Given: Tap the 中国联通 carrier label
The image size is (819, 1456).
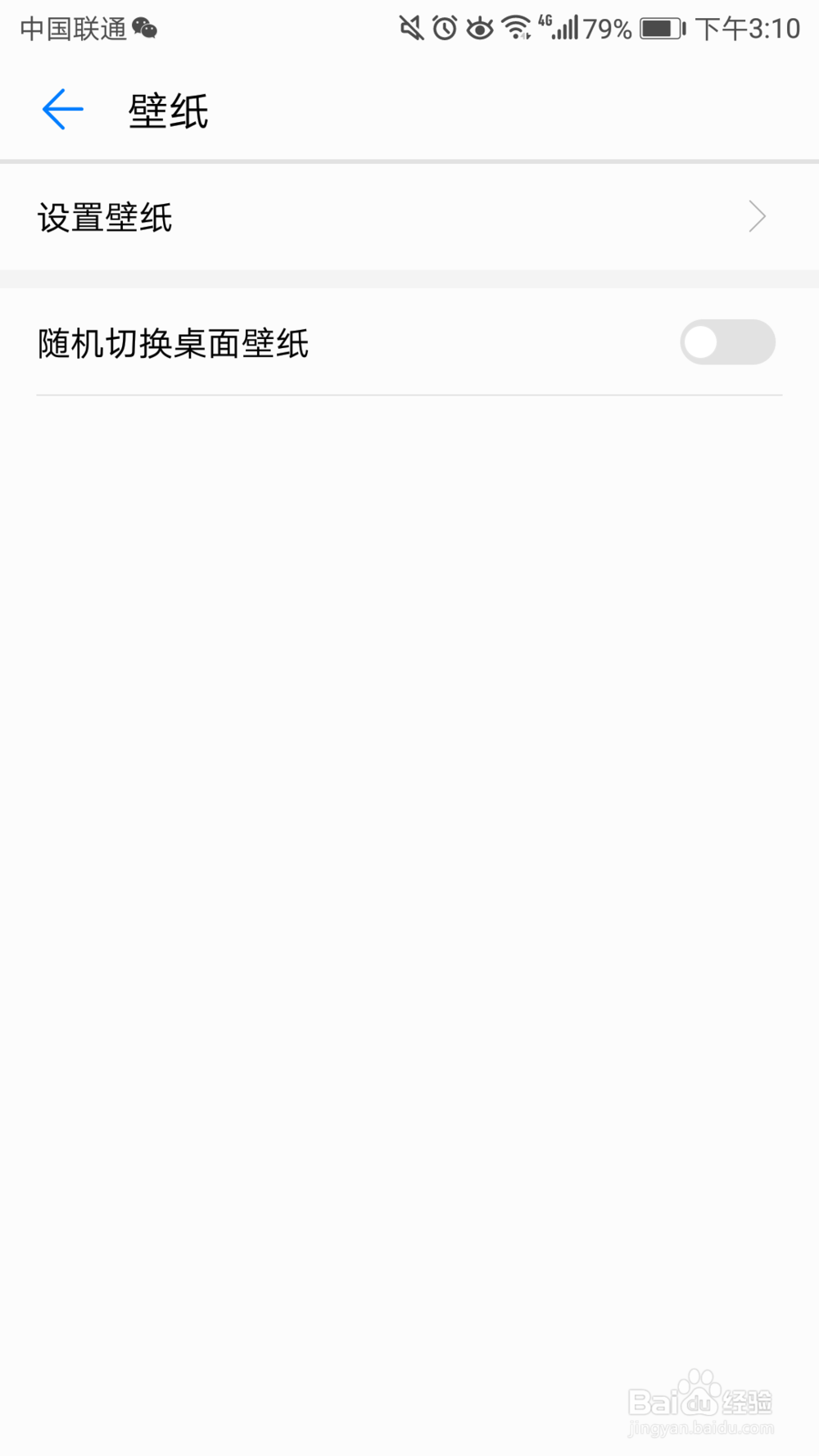Looking at the screenshot, I should [74, 27].
